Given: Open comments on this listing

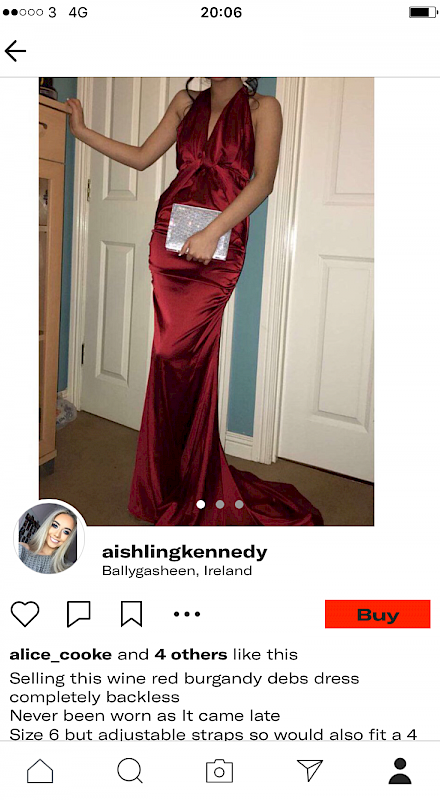Looking at the screenshot, I should pyautogui.click(x=79, y=614).
